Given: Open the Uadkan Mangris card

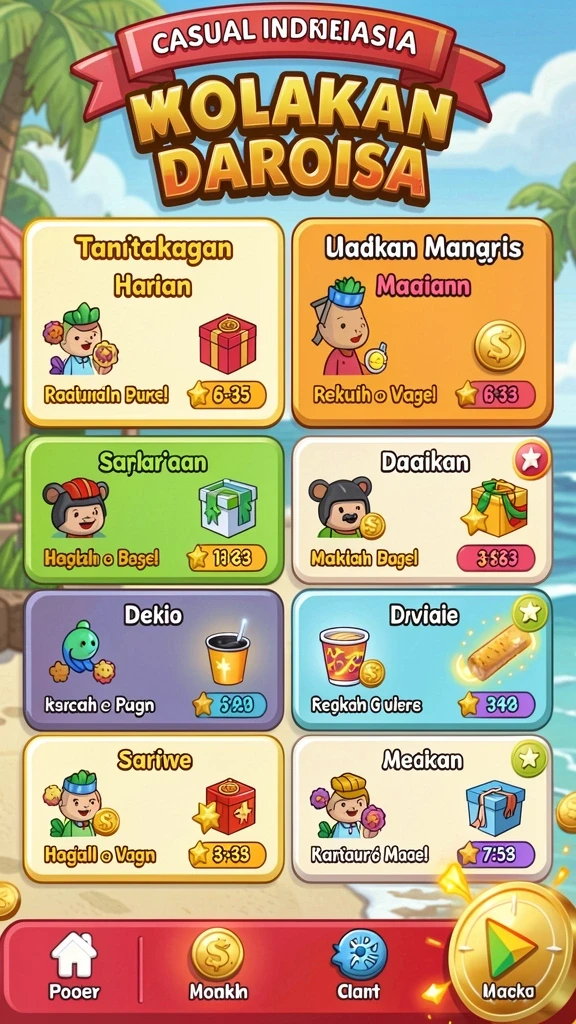Looking at the screenshot, I should point(423,323).
